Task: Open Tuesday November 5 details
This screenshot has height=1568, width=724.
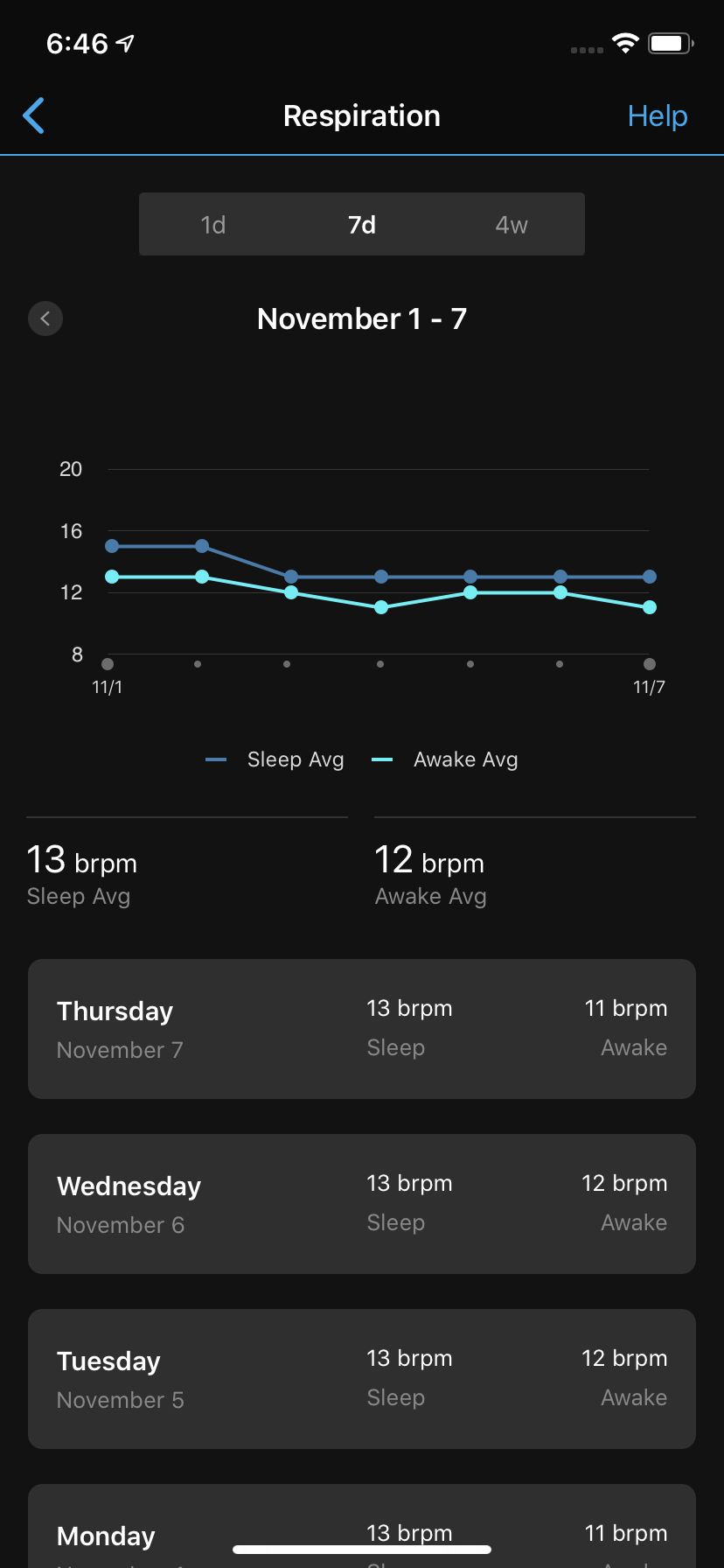Action: 362,1379
